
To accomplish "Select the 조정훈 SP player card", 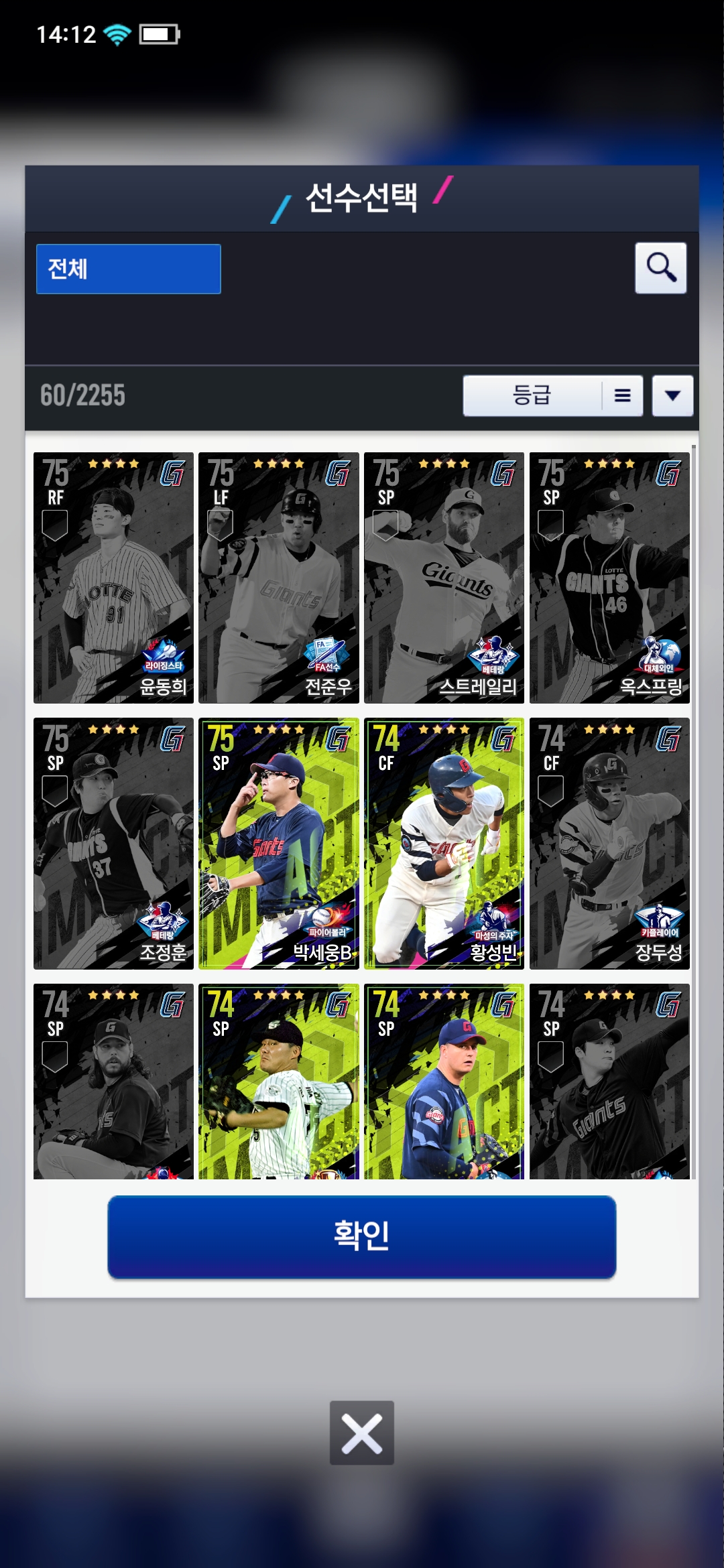I will 113,843.
